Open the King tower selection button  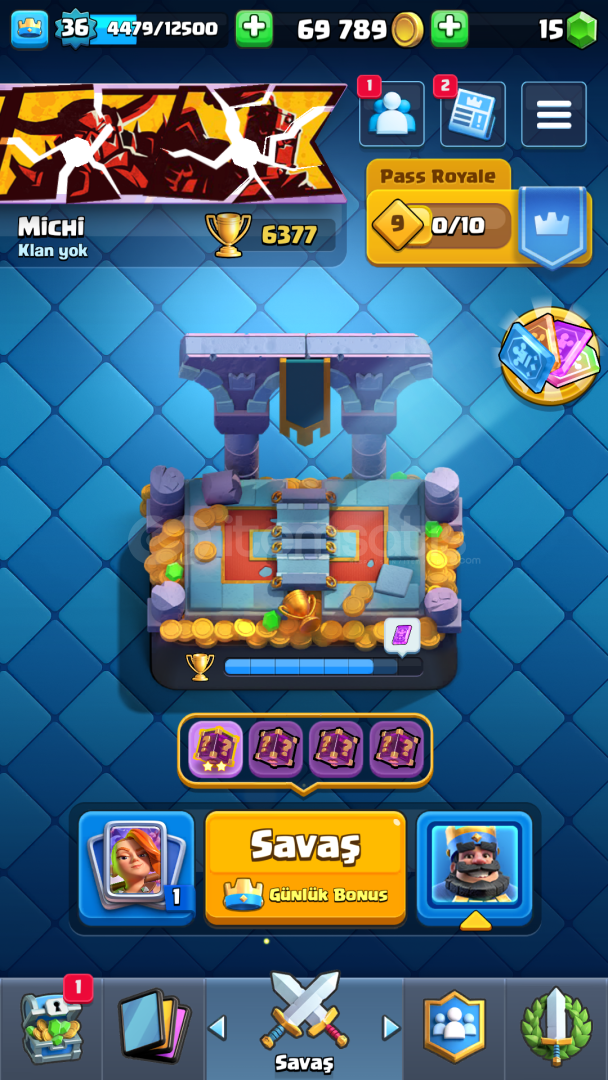point(474,867)
